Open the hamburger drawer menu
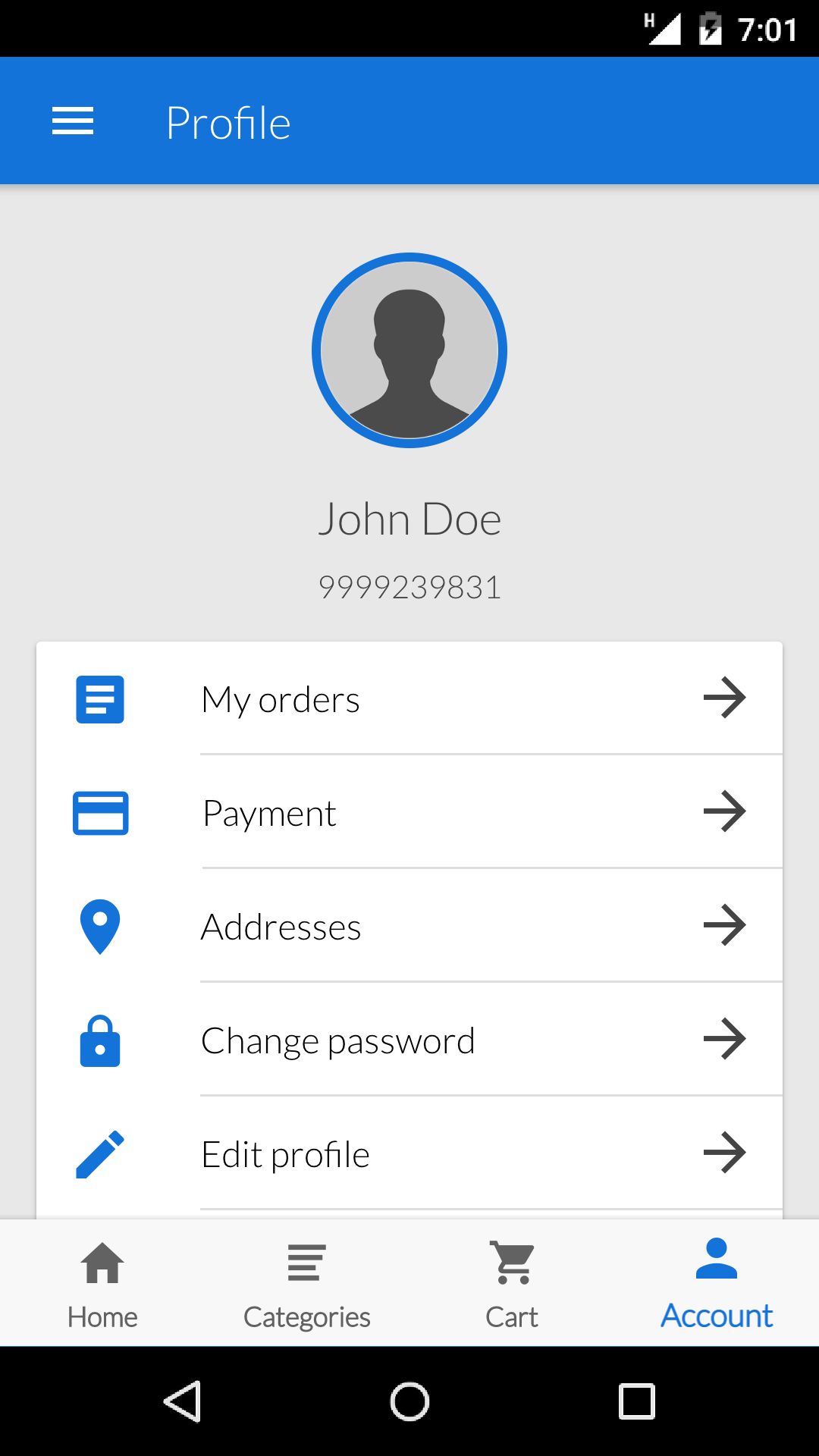This screenshot has width=819, height=1456. pyautogui.click(x=73, y=121)
